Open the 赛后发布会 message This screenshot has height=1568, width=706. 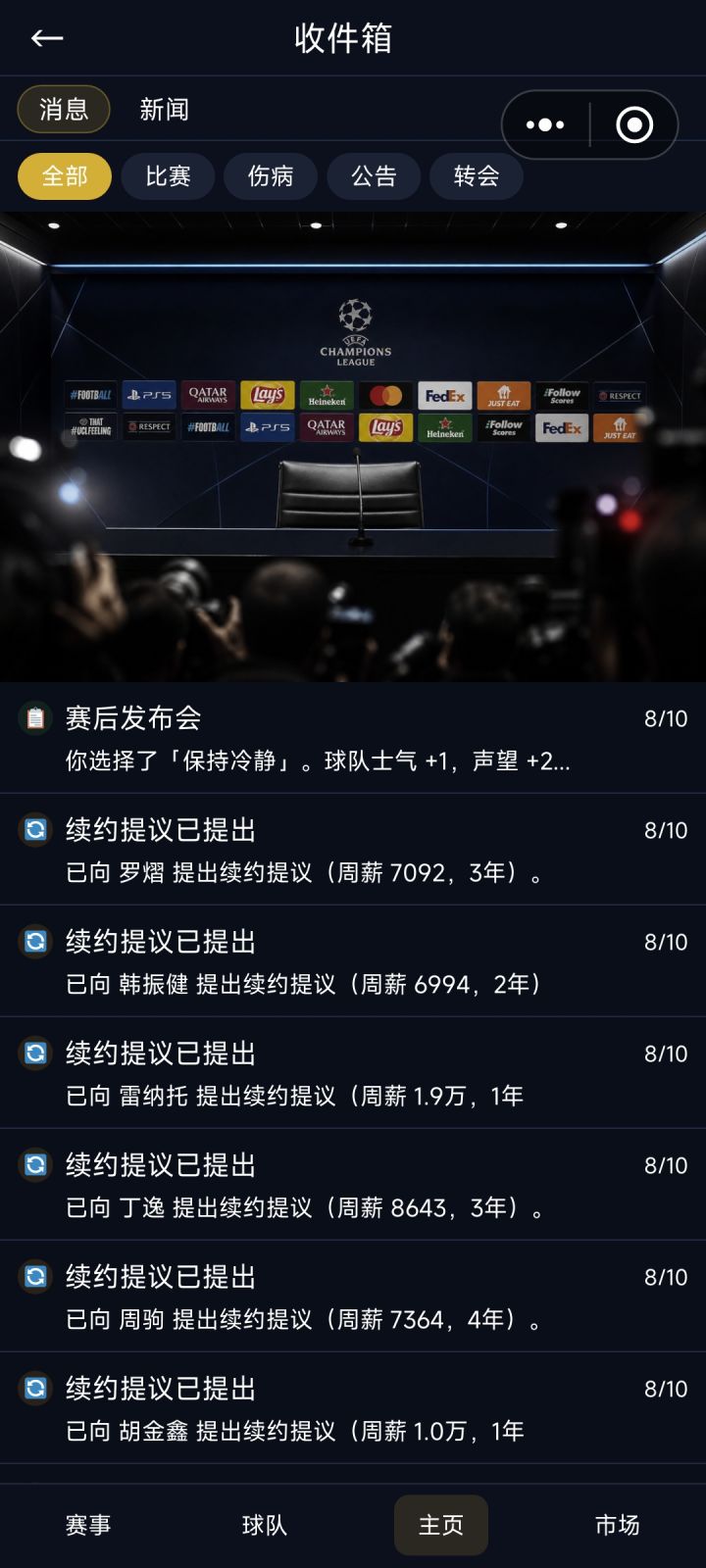pos(353,738)
